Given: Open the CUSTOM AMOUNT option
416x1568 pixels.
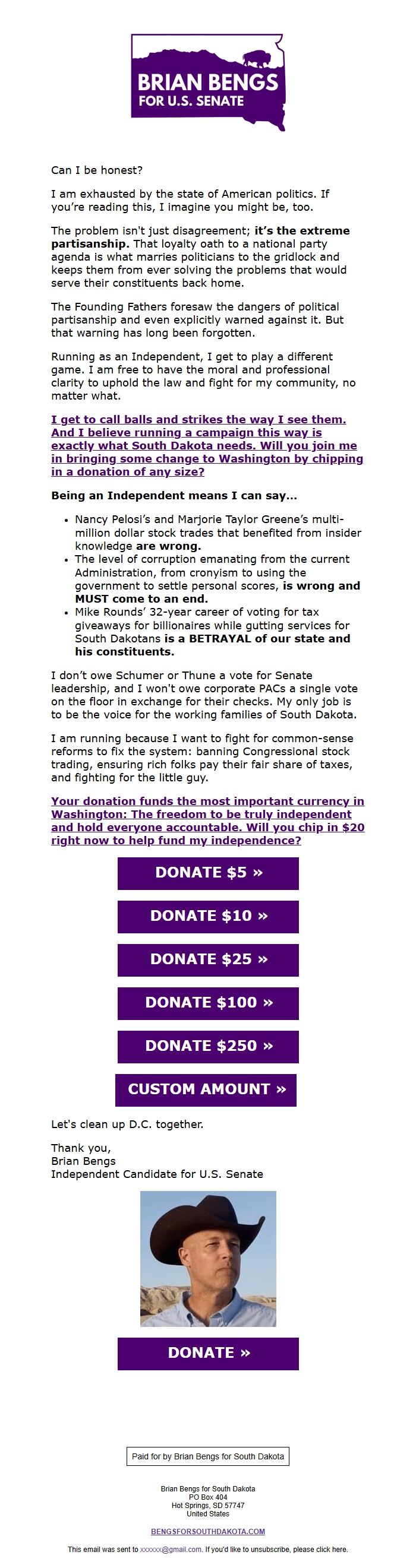Looking at the screenshot, I should click(206, 1089).
